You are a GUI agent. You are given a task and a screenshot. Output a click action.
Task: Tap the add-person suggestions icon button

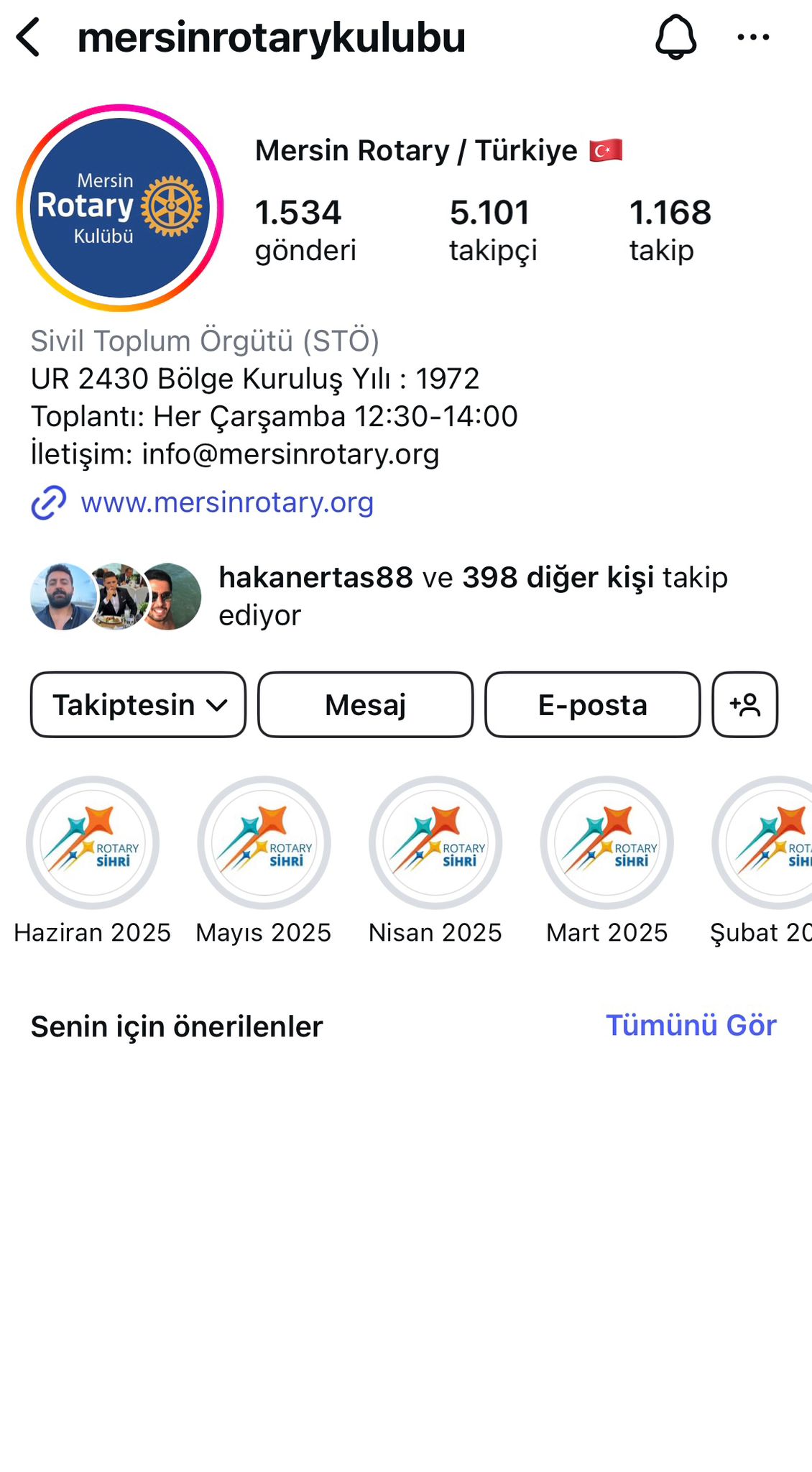pos(744,704)
